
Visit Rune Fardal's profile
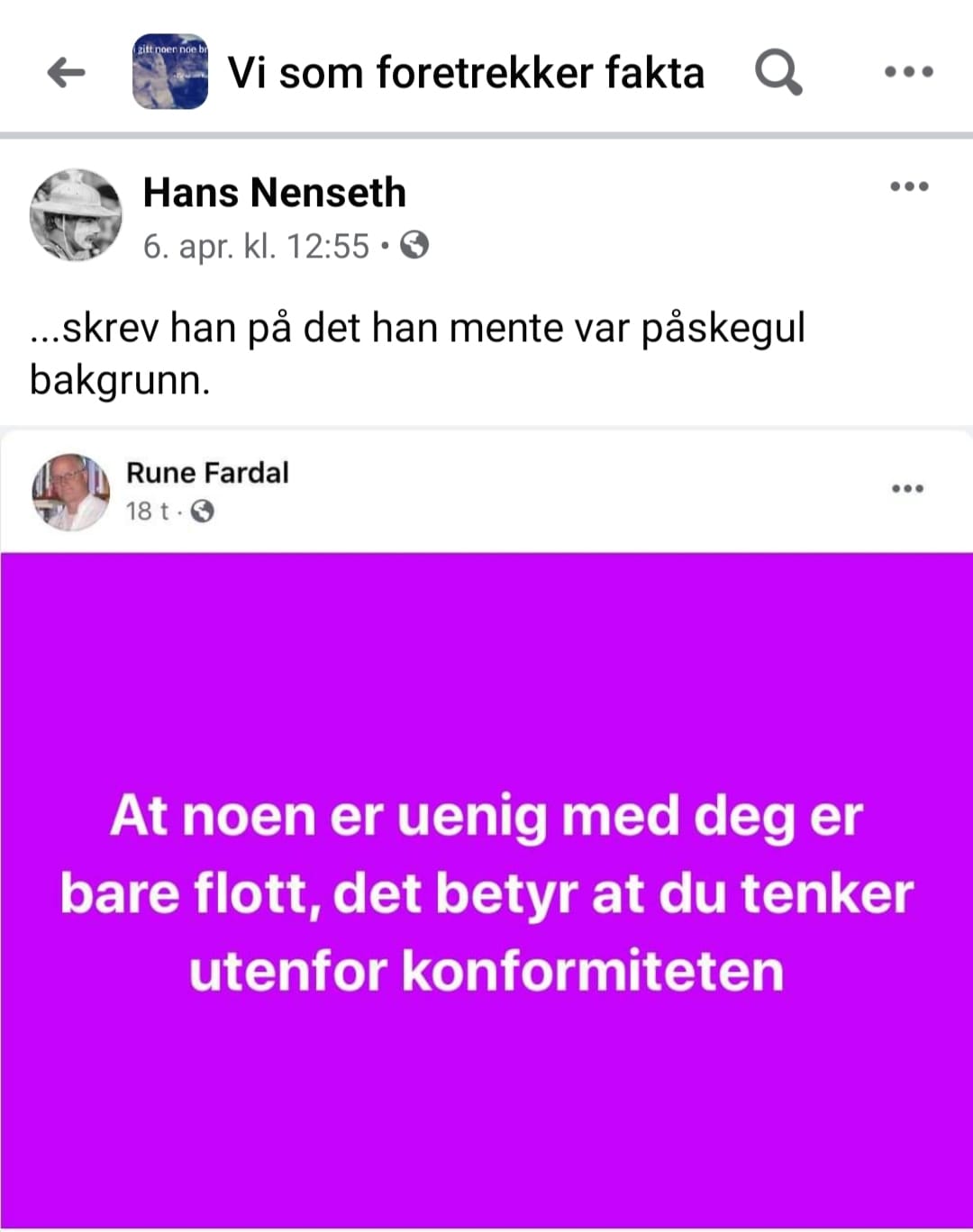point(207,473)
